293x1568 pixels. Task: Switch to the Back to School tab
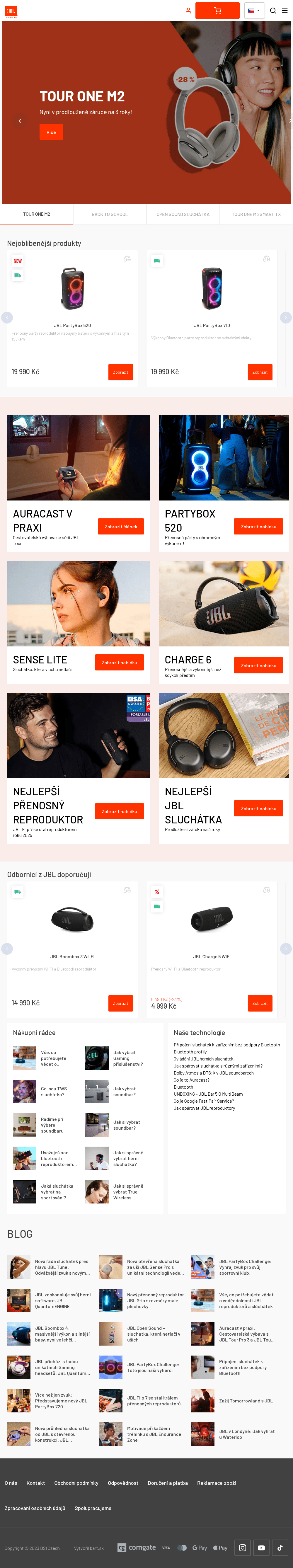coord(110,214)
